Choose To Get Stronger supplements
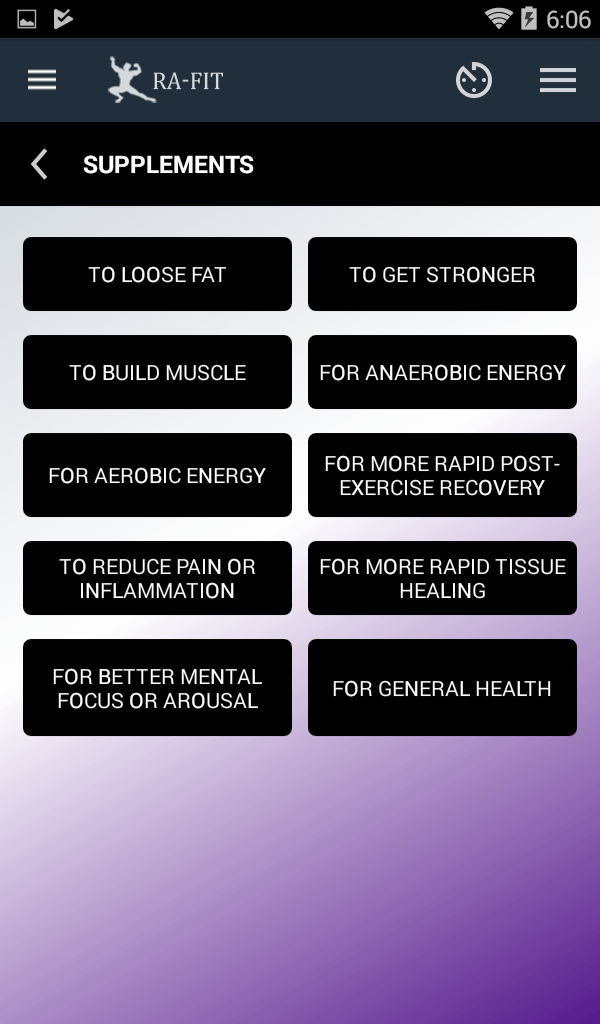The image size is (600, 1024). [442, 274]
